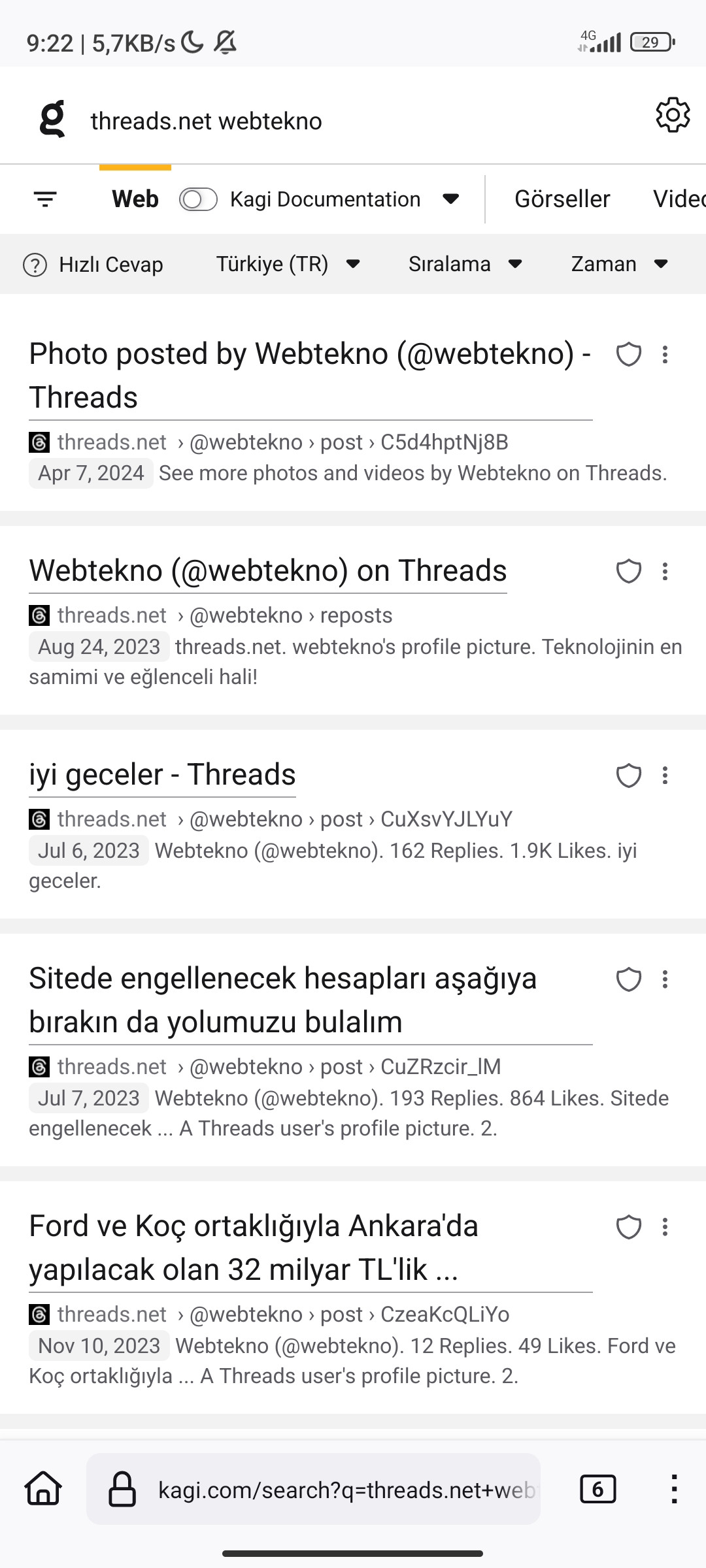This screenshot has height=1568, width=706.
Task: Open 'Photo posted by Webtekno' result
Action: 310,375
